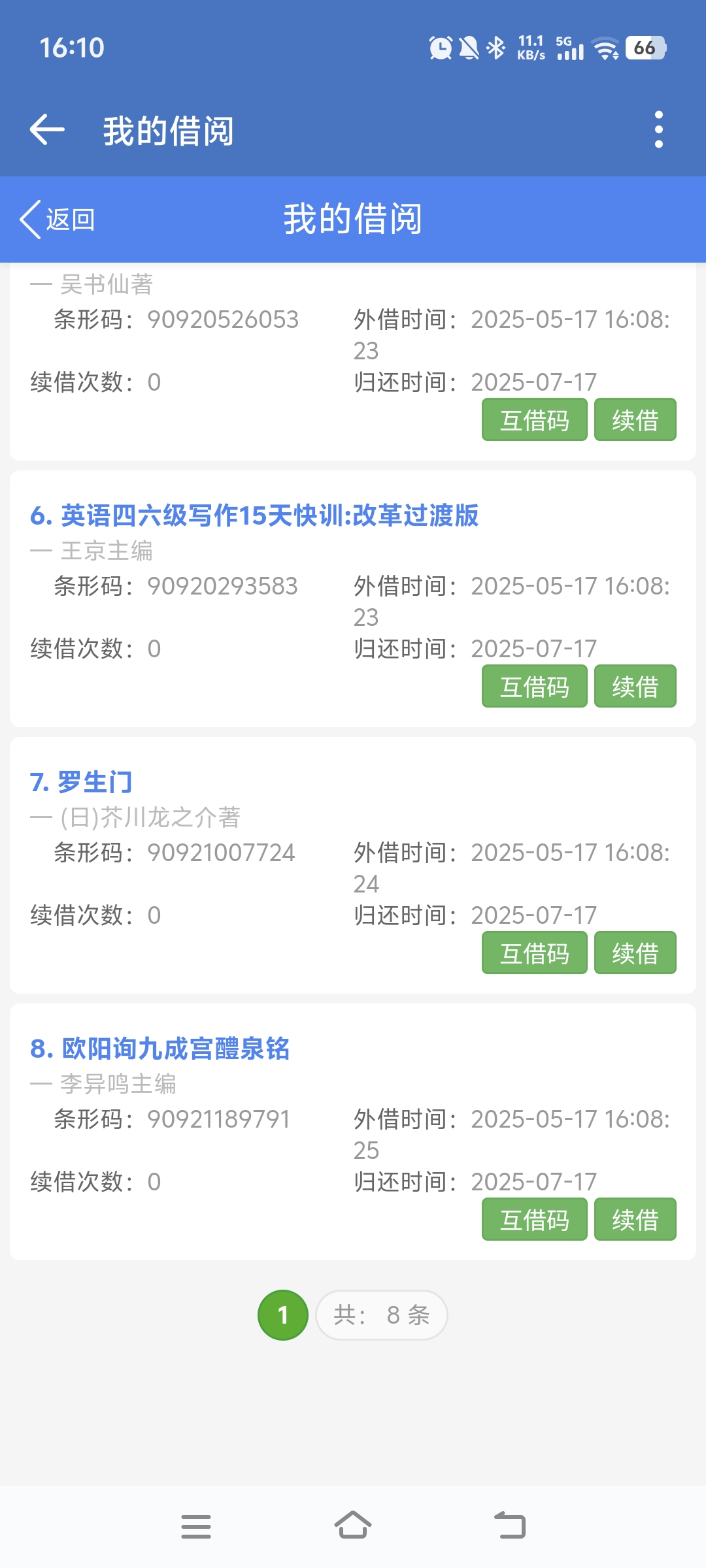Image resolution: width=706 pixels, height=1568 pixels.
Task: Get 互借码 for 欧阳询九成宫醴泉铭
Action: (x=534, y=1220)
